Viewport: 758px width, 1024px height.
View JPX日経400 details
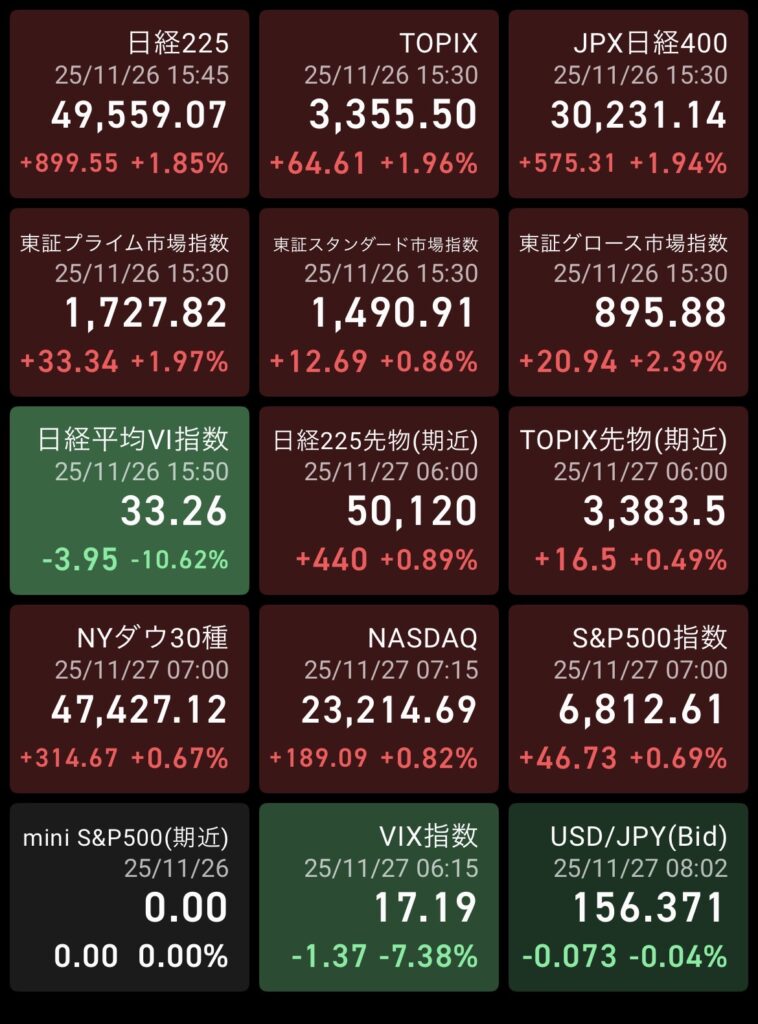coord(628,104)
